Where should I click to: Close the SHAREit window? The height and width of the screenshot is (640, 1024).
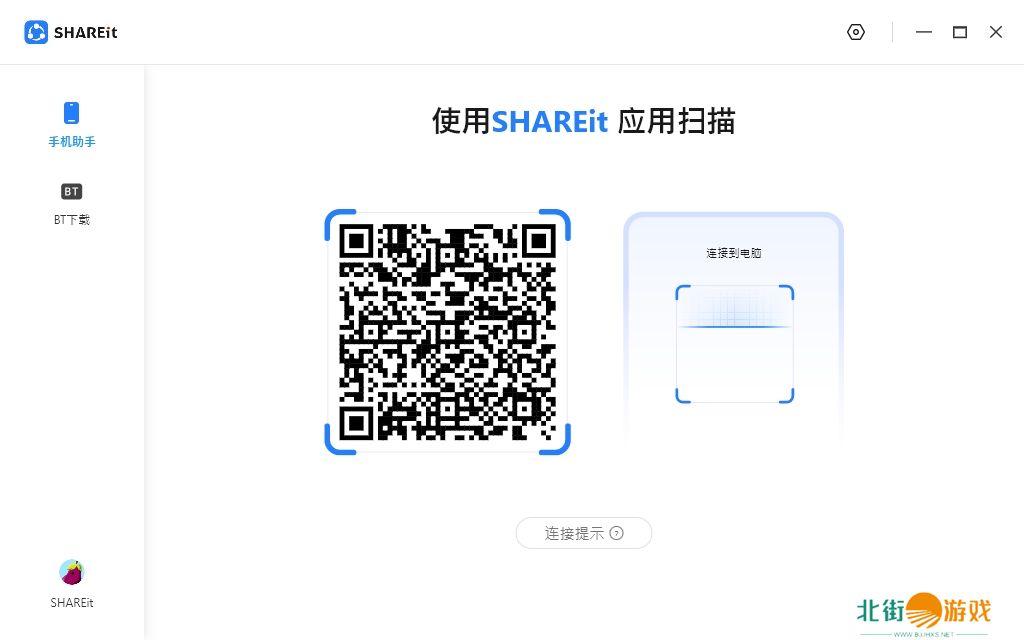996,32
